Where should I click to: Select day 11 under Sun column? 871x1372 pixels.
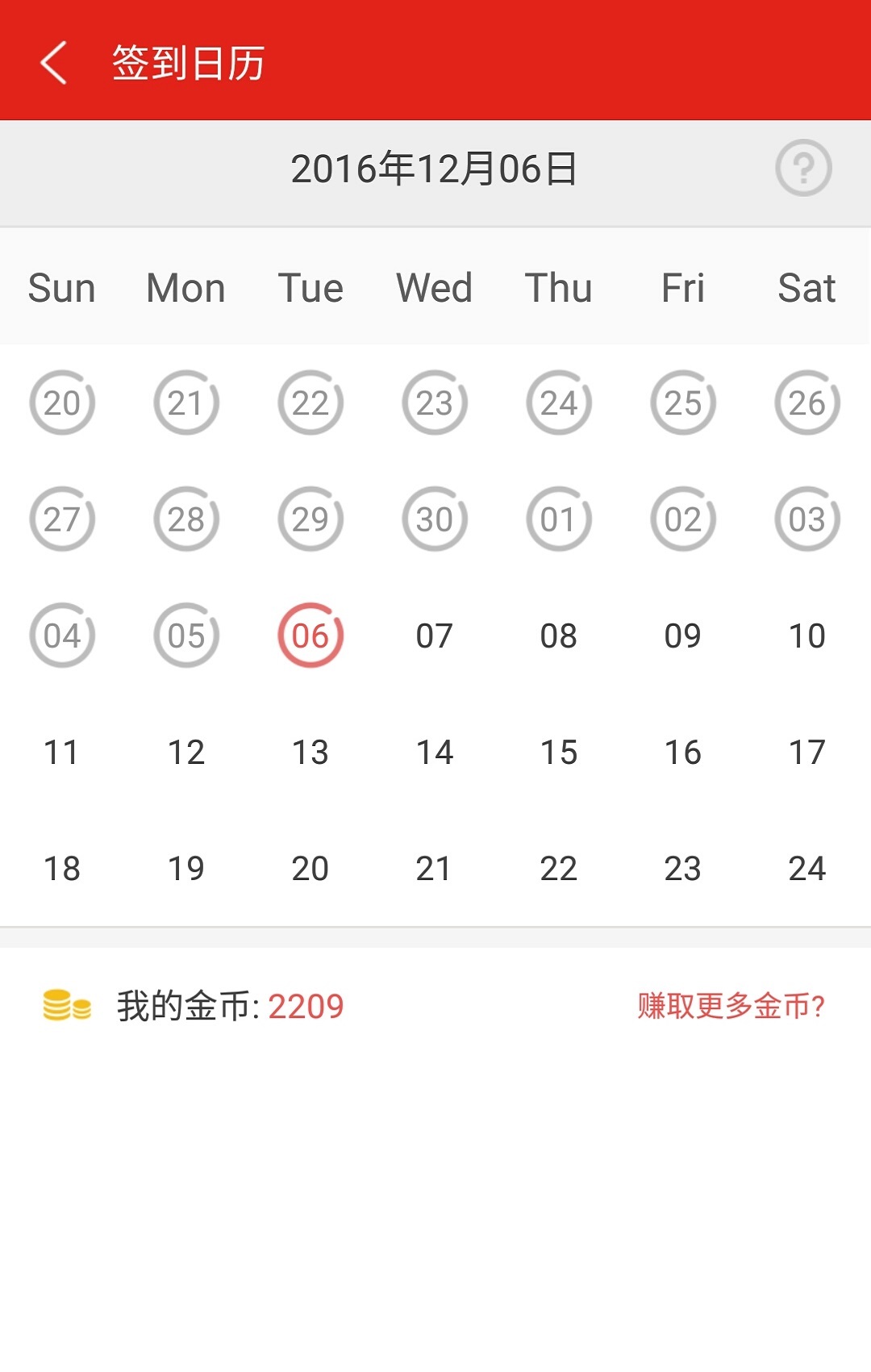62,752
